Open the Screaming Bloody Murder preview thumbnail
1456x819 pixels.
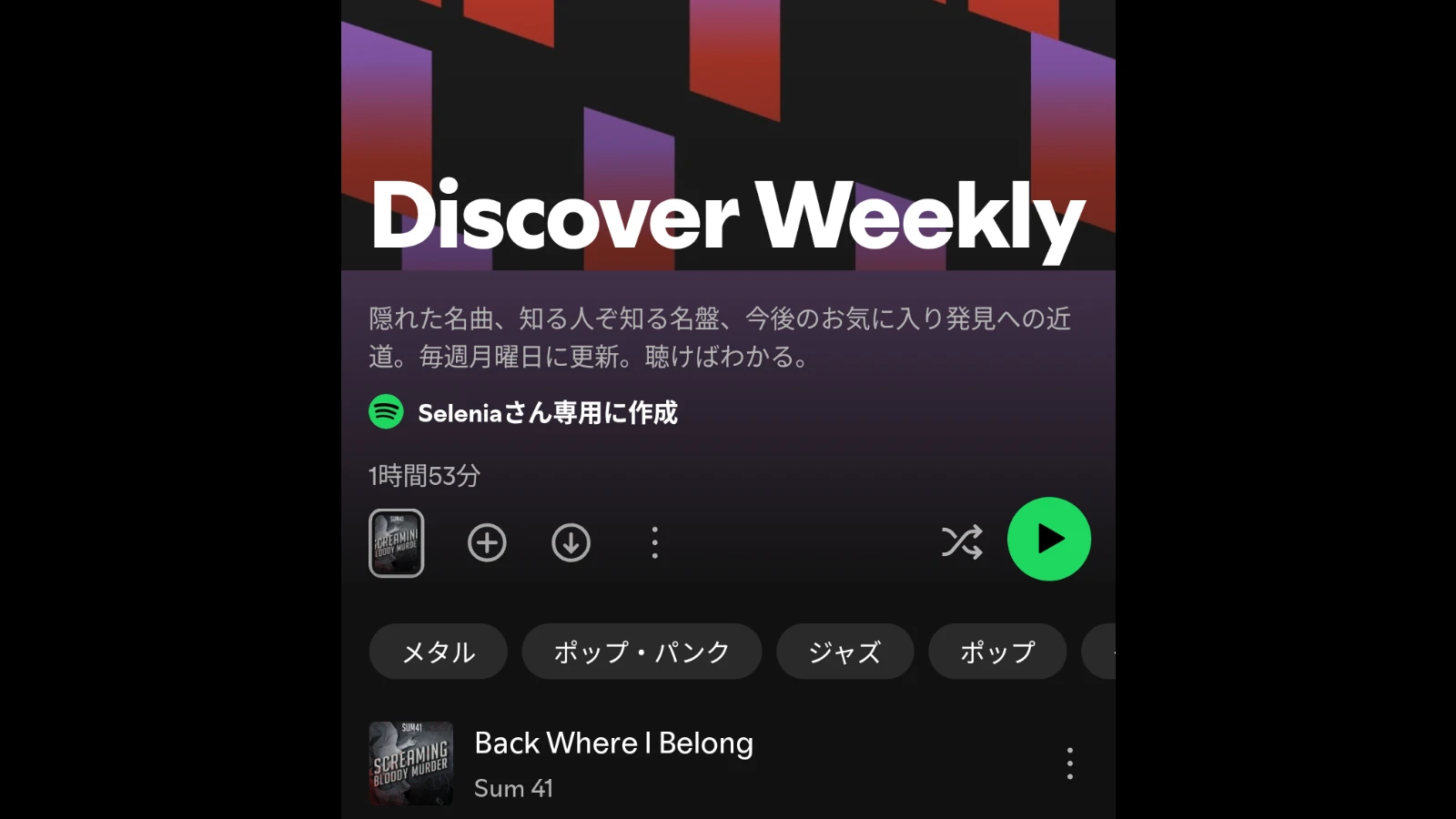pos(396,543)
